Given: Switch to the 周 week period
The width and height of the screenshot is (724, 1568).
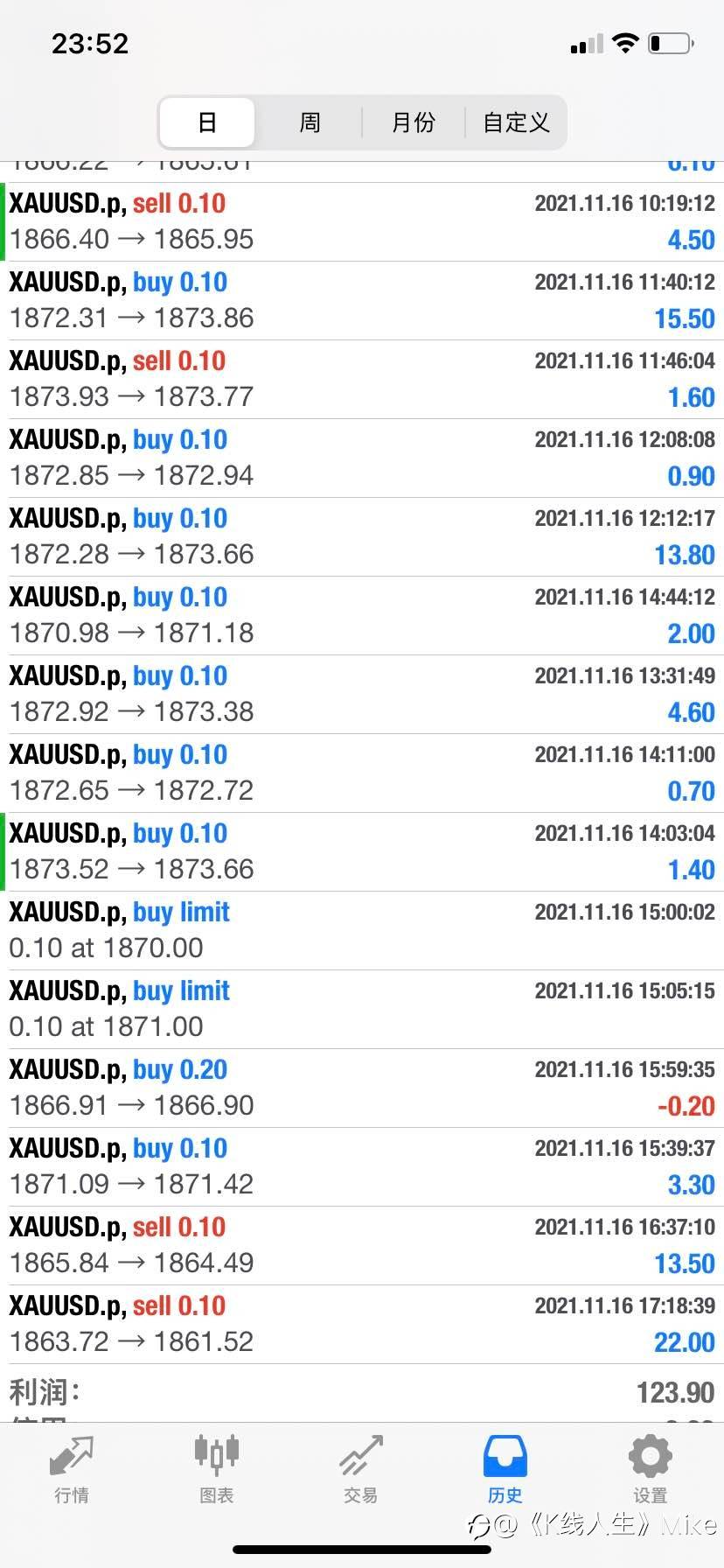Looking at the screenshot, I should 310,122.
